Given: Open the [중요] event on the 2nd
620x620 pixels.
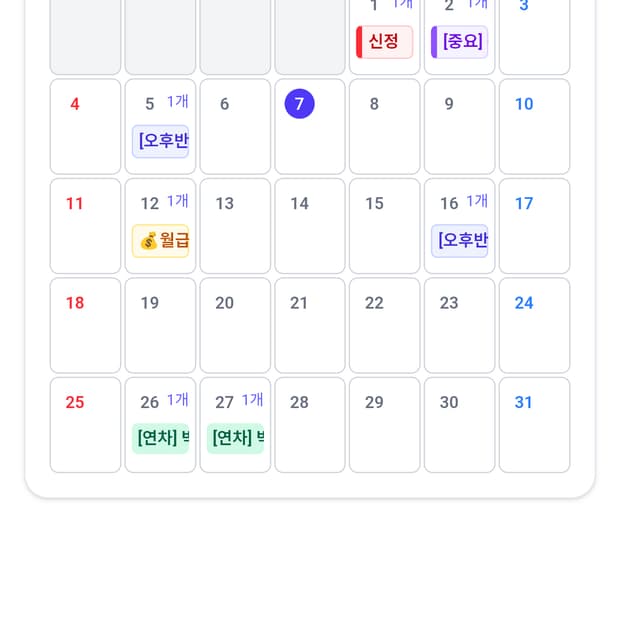Looking at the screenshot, I should pyautogui.click(x=460, y=42).
